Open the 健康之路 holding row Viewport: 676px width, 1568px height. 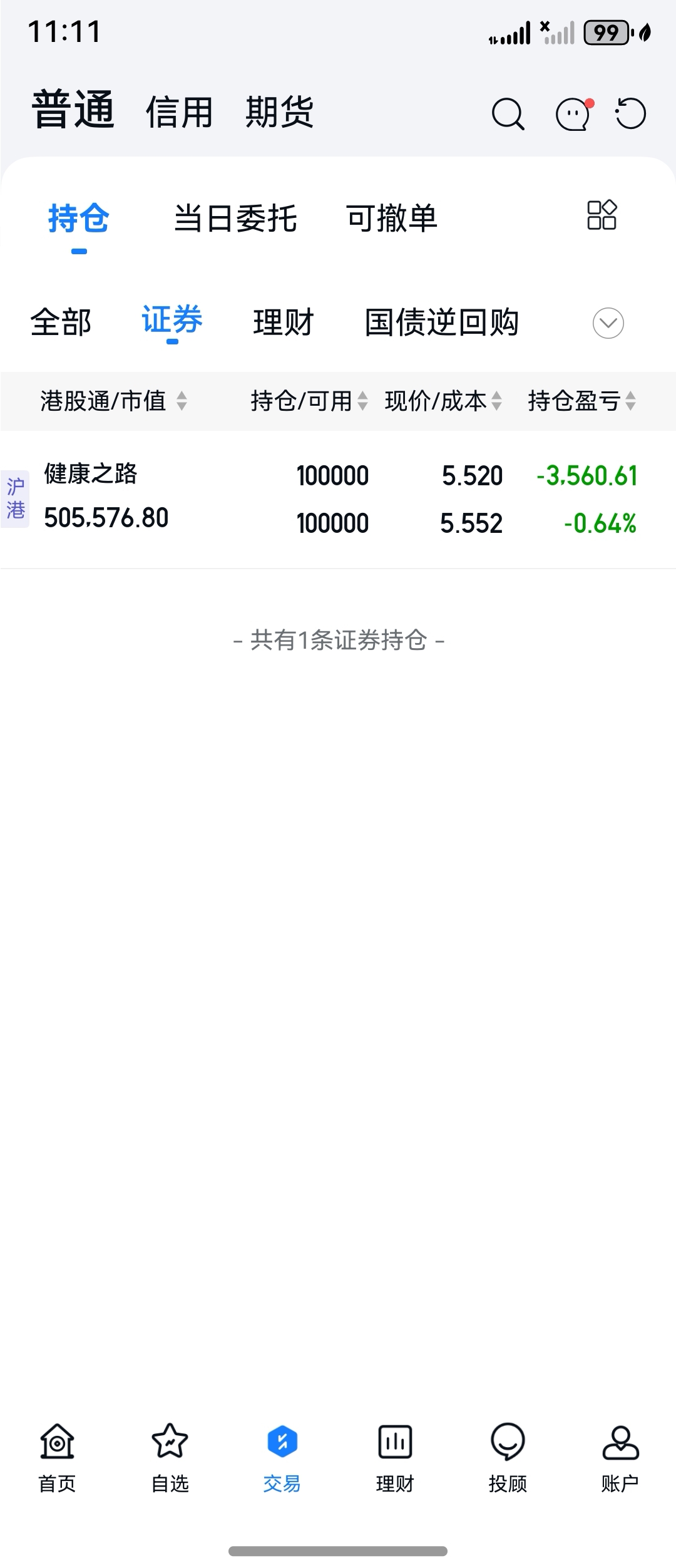point(338,499)
